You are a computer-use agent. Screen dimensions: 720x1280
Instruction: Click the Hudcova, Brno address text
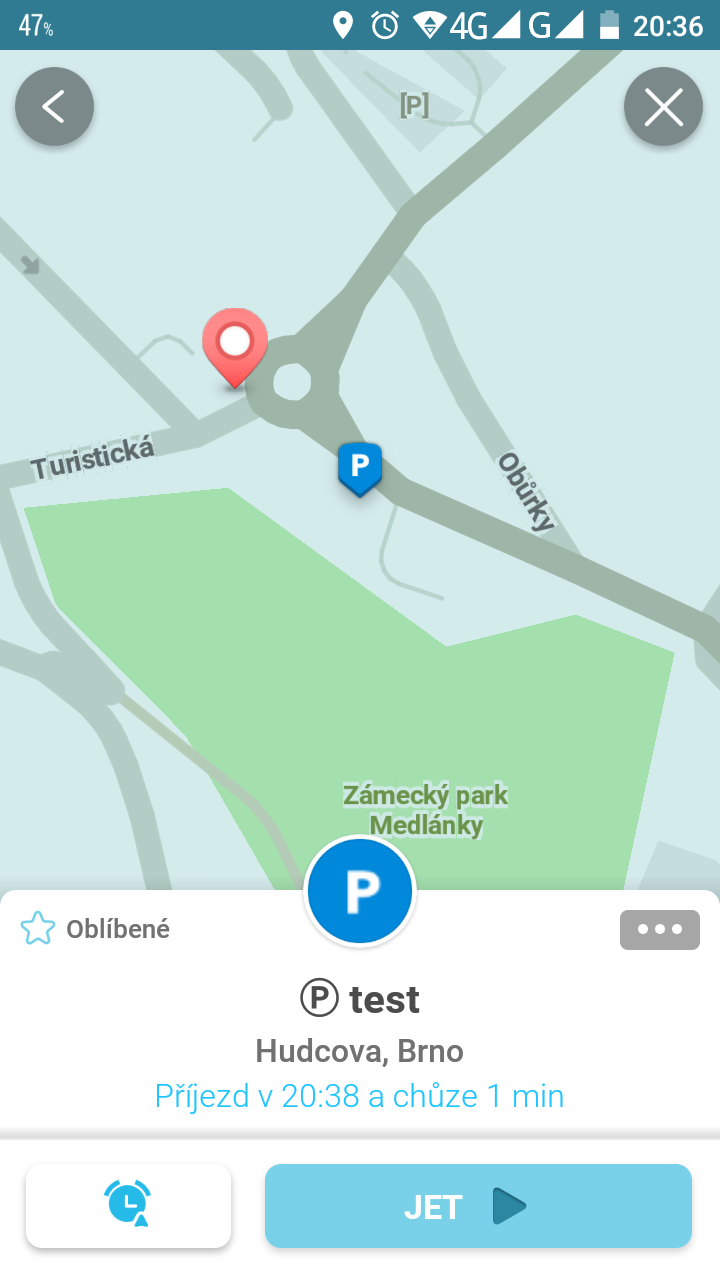[x=360, y=1051]
